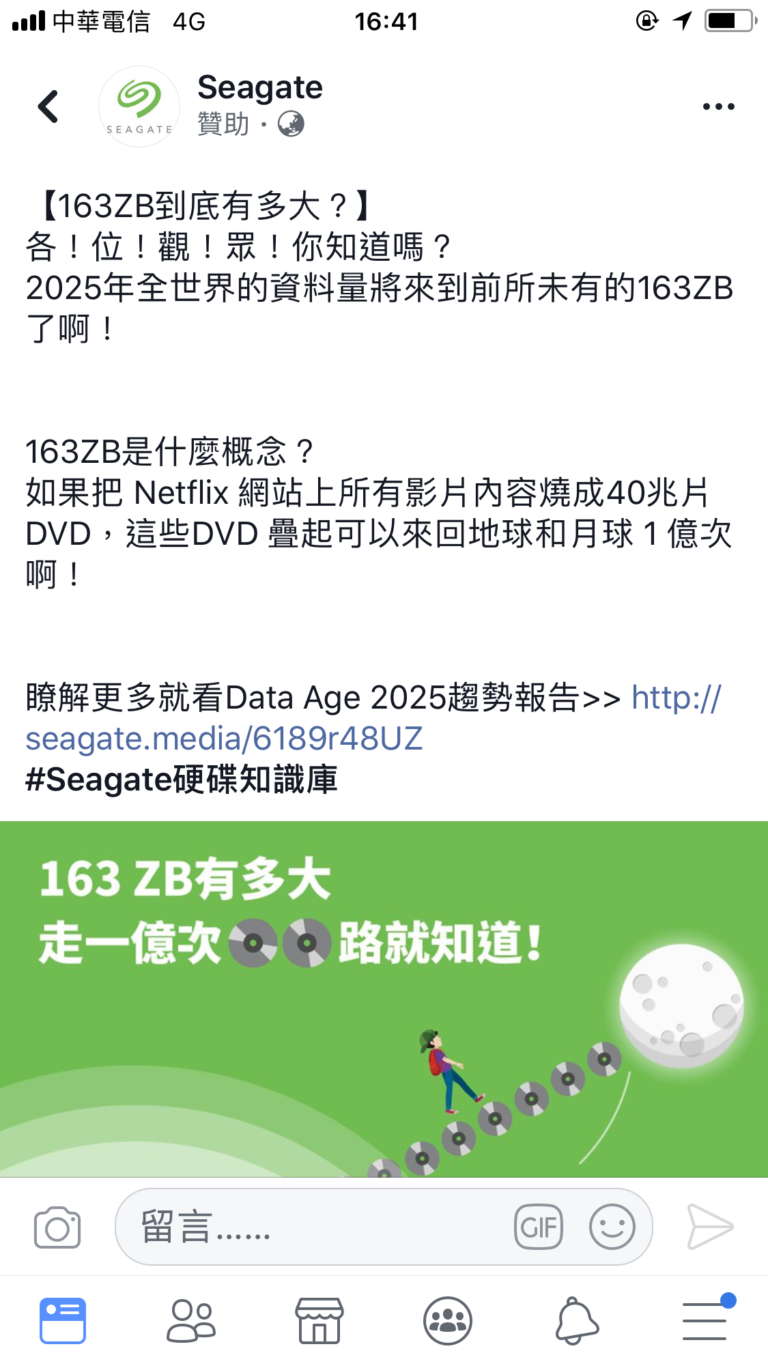
Task: Insert a GIF using the GIF icon
Action: pyautogui.click(x=539, y=1226)
